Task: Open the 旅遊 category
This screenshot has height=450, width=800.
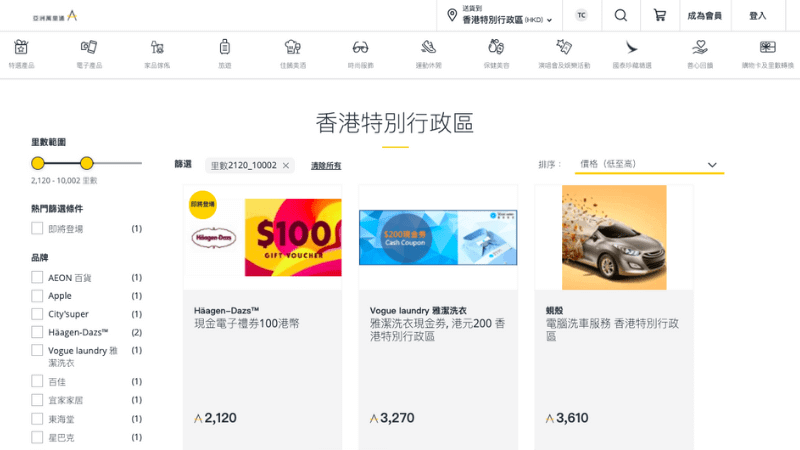Action: [224, 52]
